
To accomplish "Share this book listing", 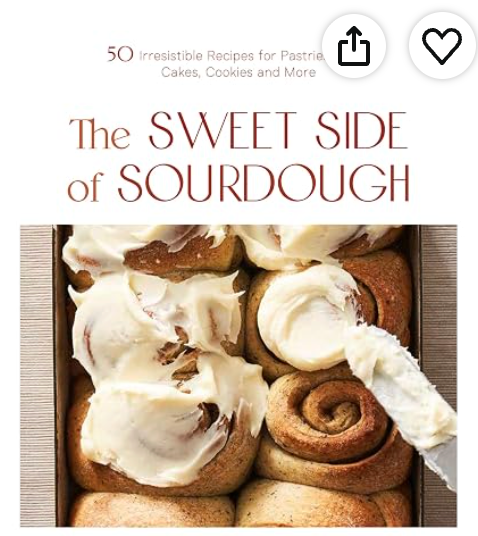I will point(354,46).
